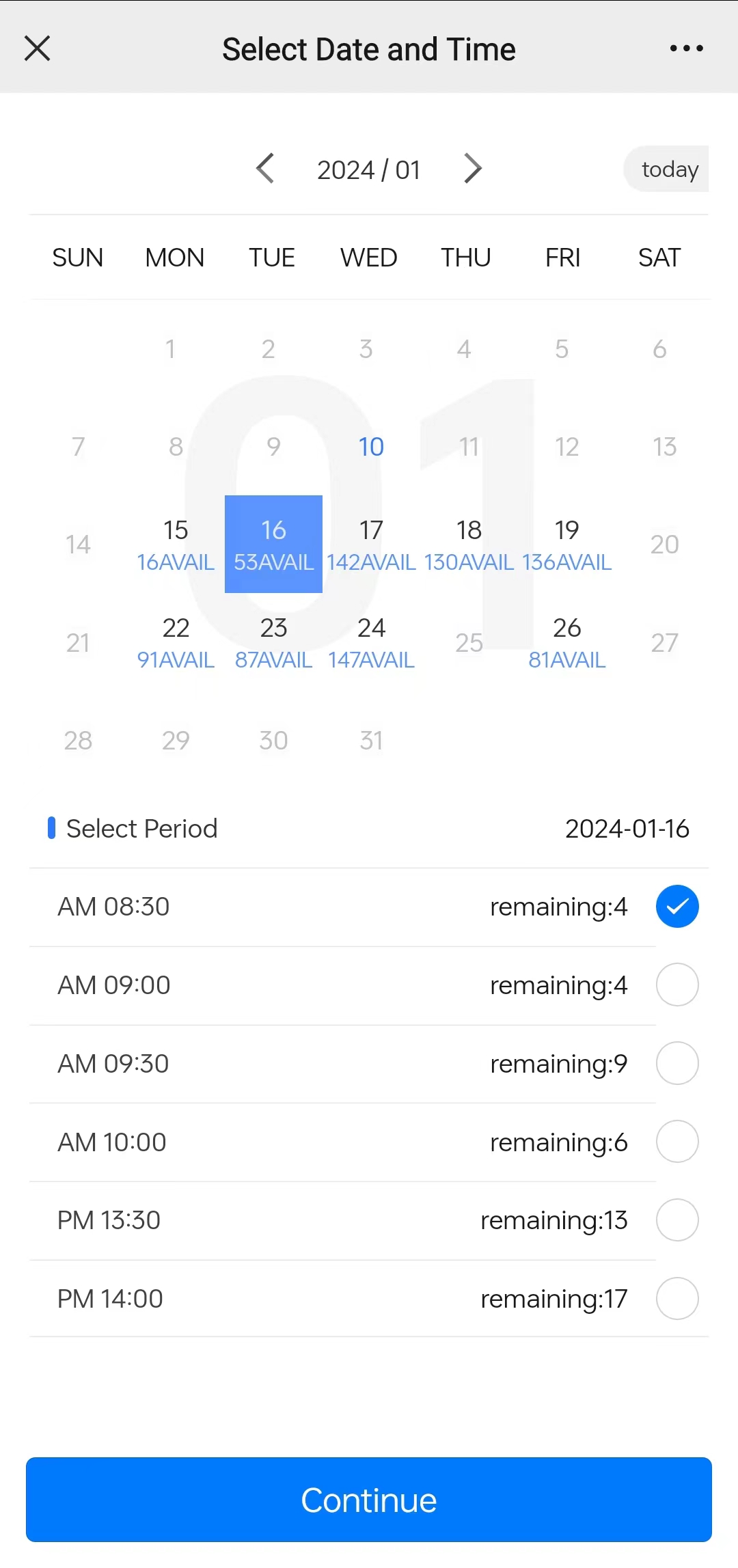The width and height of the screenshot is (738, 1568).
Task: Select January 22 with 91 available
Action: pyautogui.click(x=176, y=642)
